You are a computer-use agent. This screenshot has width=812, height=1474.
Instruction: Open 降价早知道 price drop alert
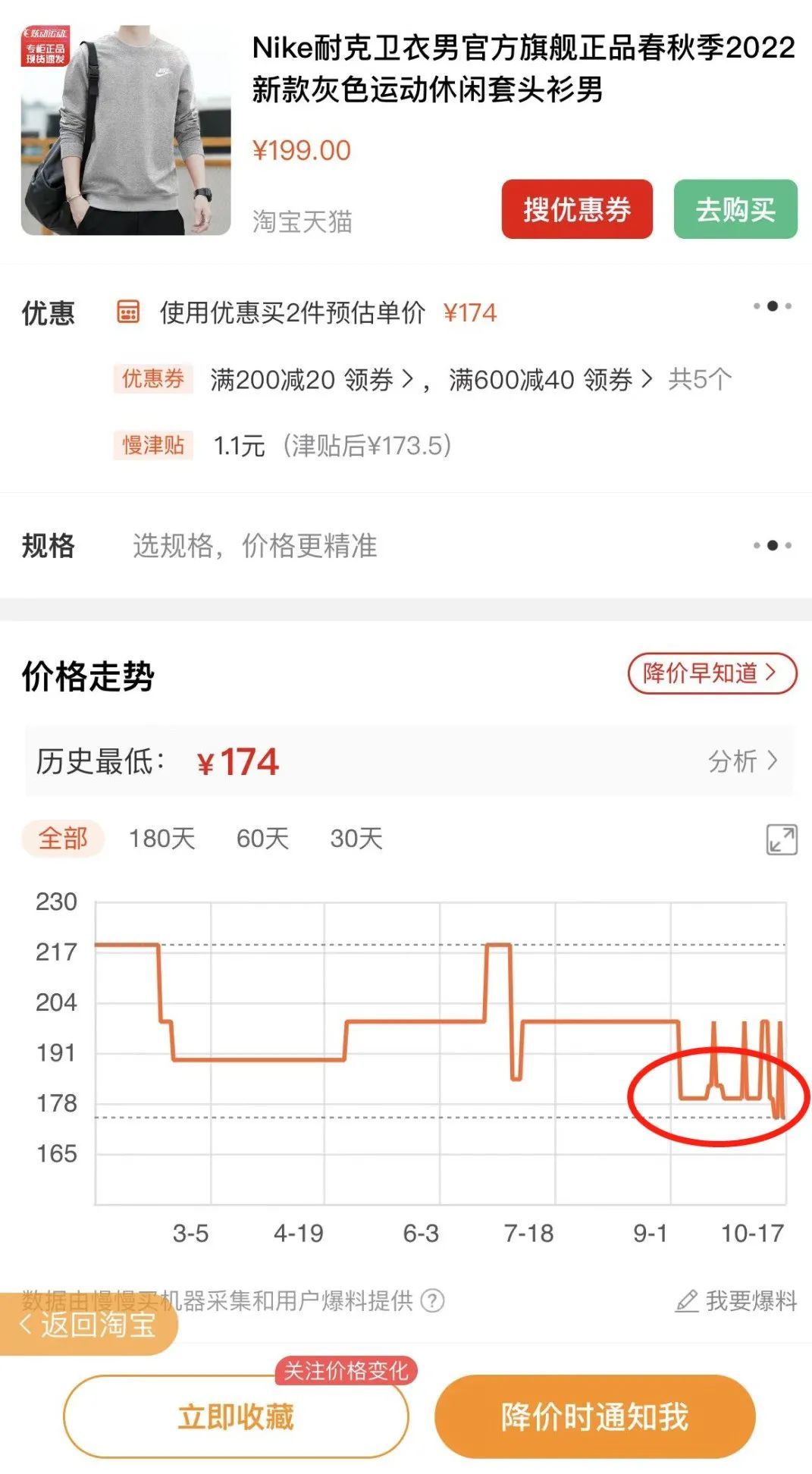click(x=711, y=673)
